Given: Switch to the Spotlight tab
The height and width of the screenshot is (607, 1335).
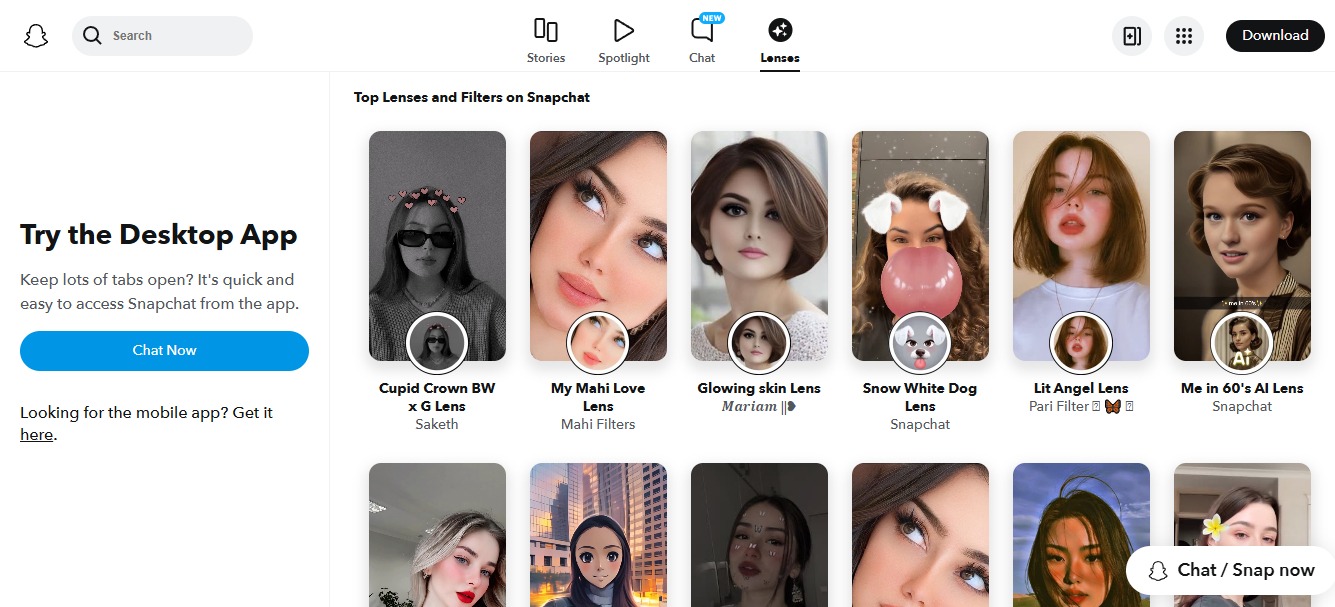Looking at the screenshot, I should point(624,41).
